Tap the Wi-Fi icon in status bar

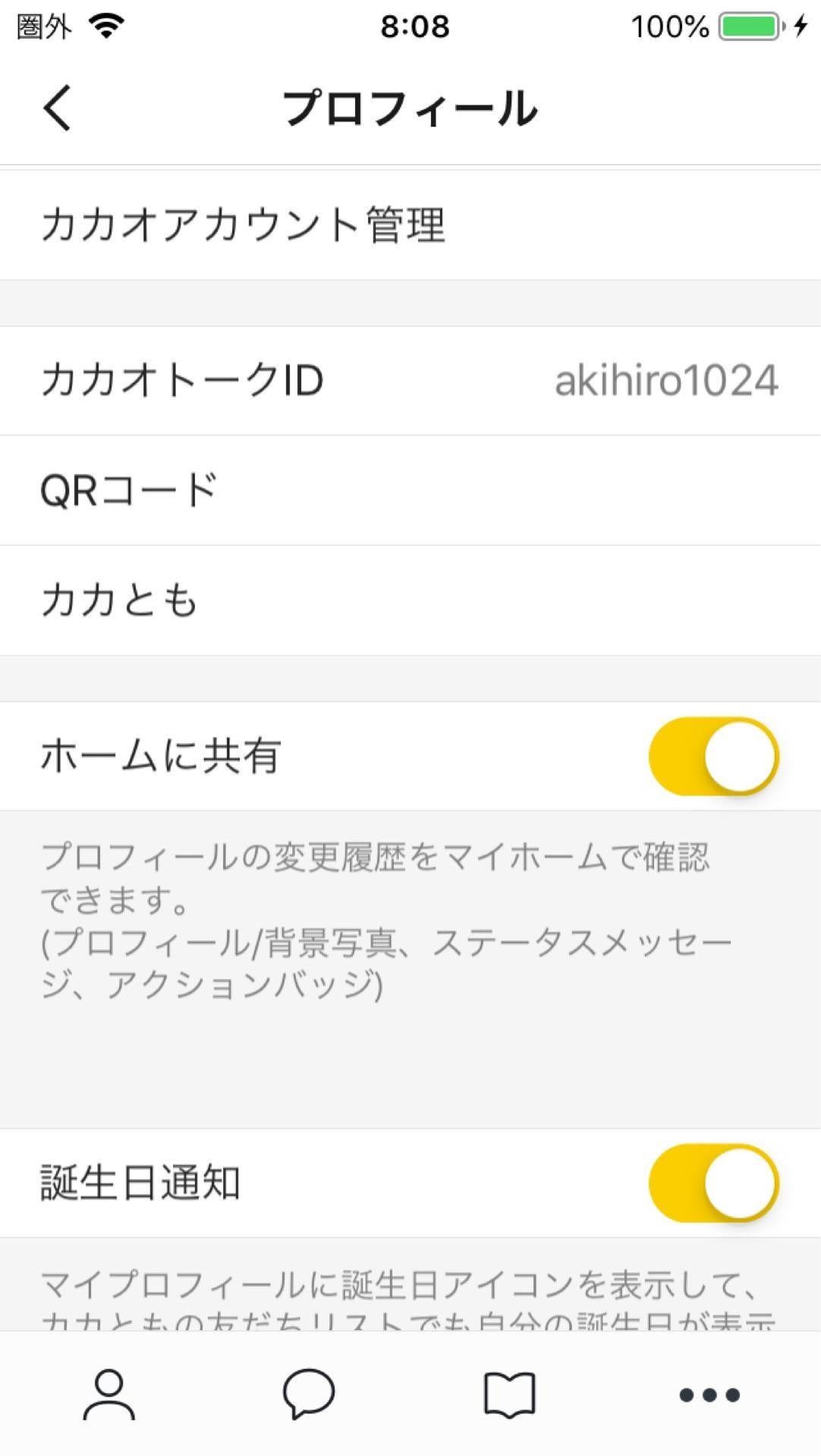(106, 25)
